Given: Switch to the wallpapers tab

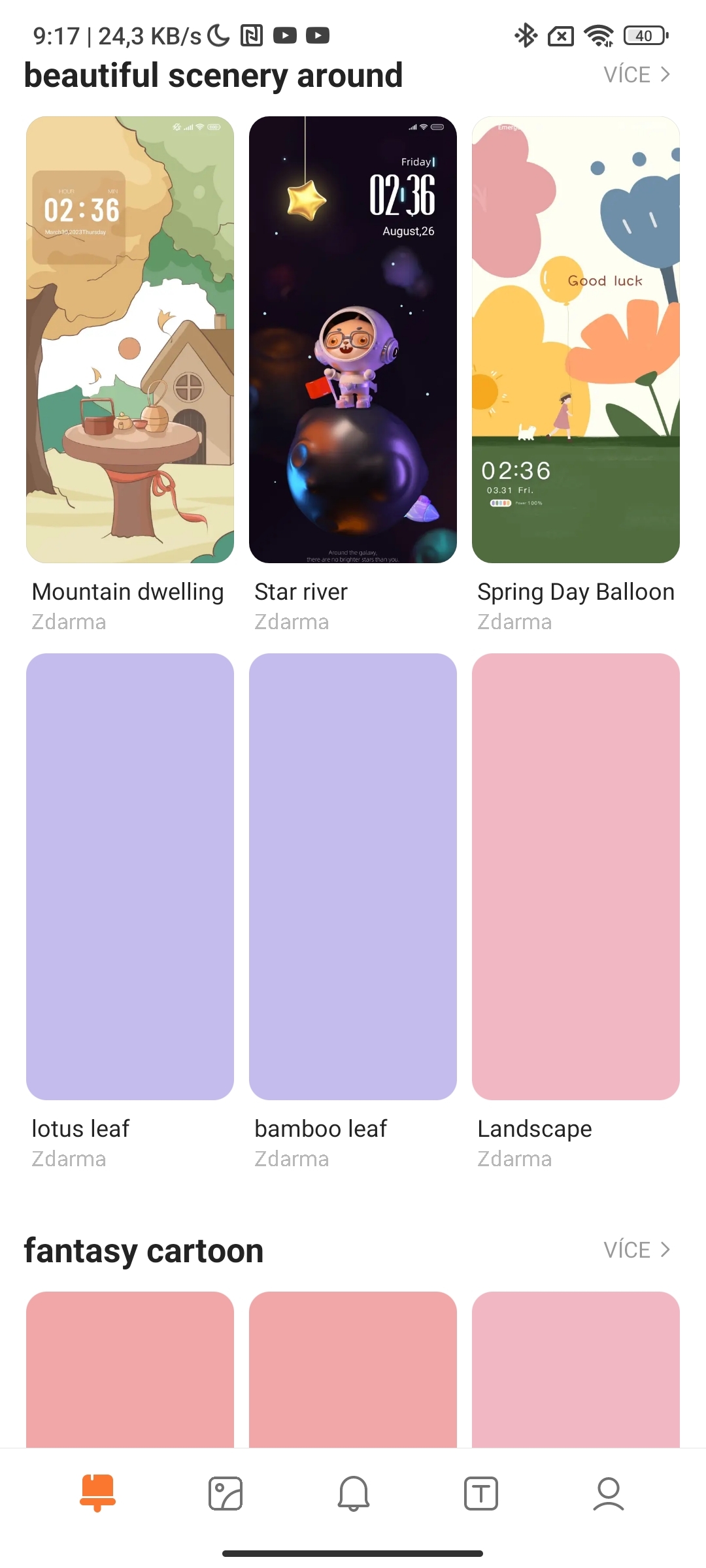Looking at the screenshot, I should tap(226, 1494).
